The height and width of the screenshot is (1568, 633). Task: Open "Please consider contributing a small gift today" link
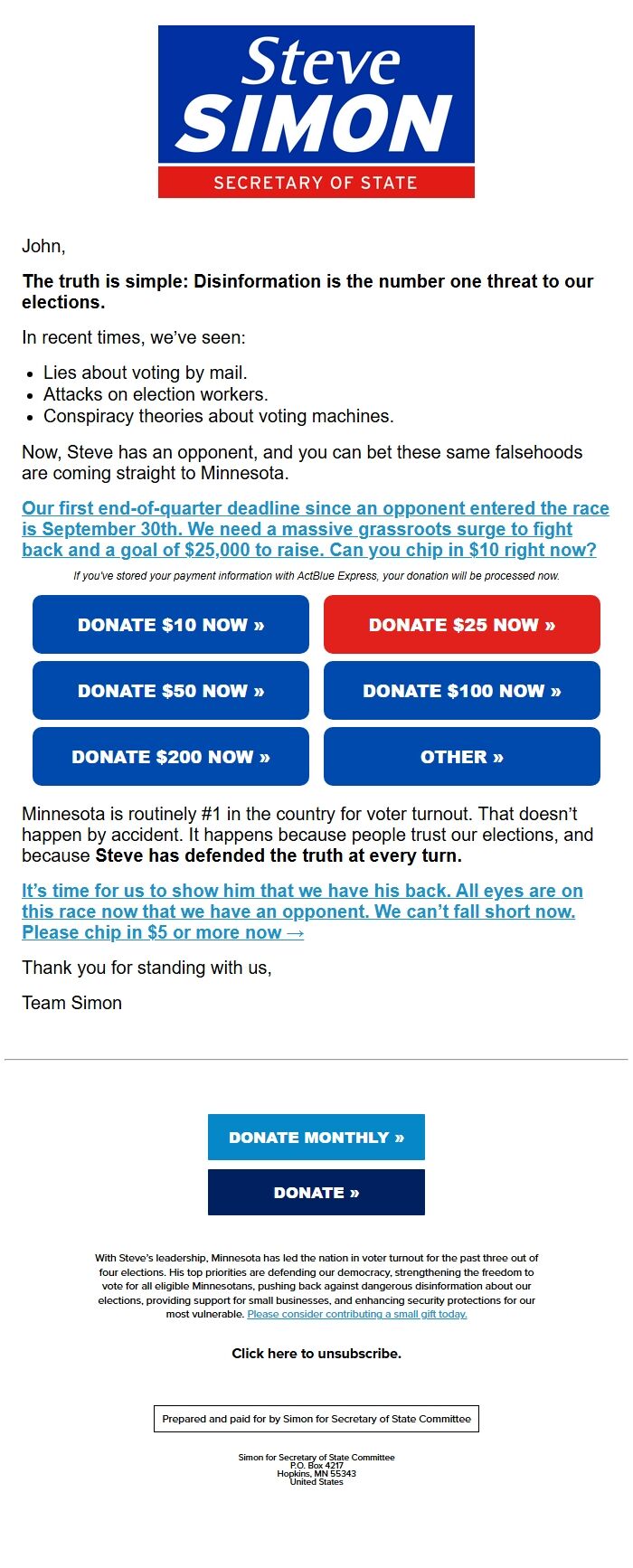pyautogui.click(x=357, y=1314)
